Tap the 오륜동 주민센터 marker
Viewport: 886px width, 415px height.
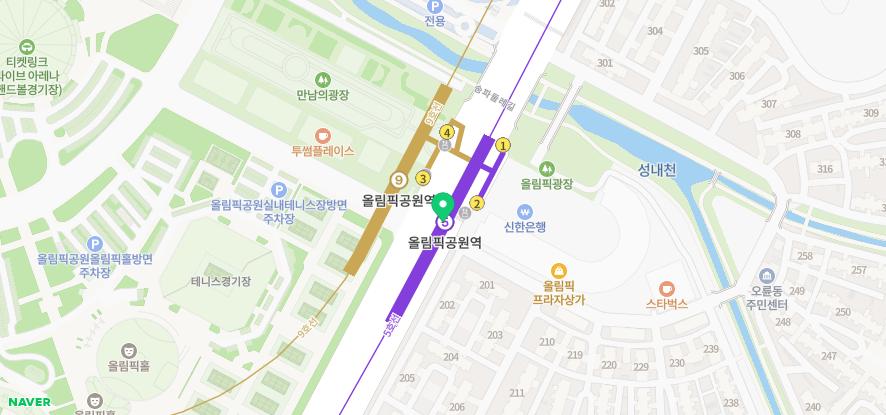(767, 276)
